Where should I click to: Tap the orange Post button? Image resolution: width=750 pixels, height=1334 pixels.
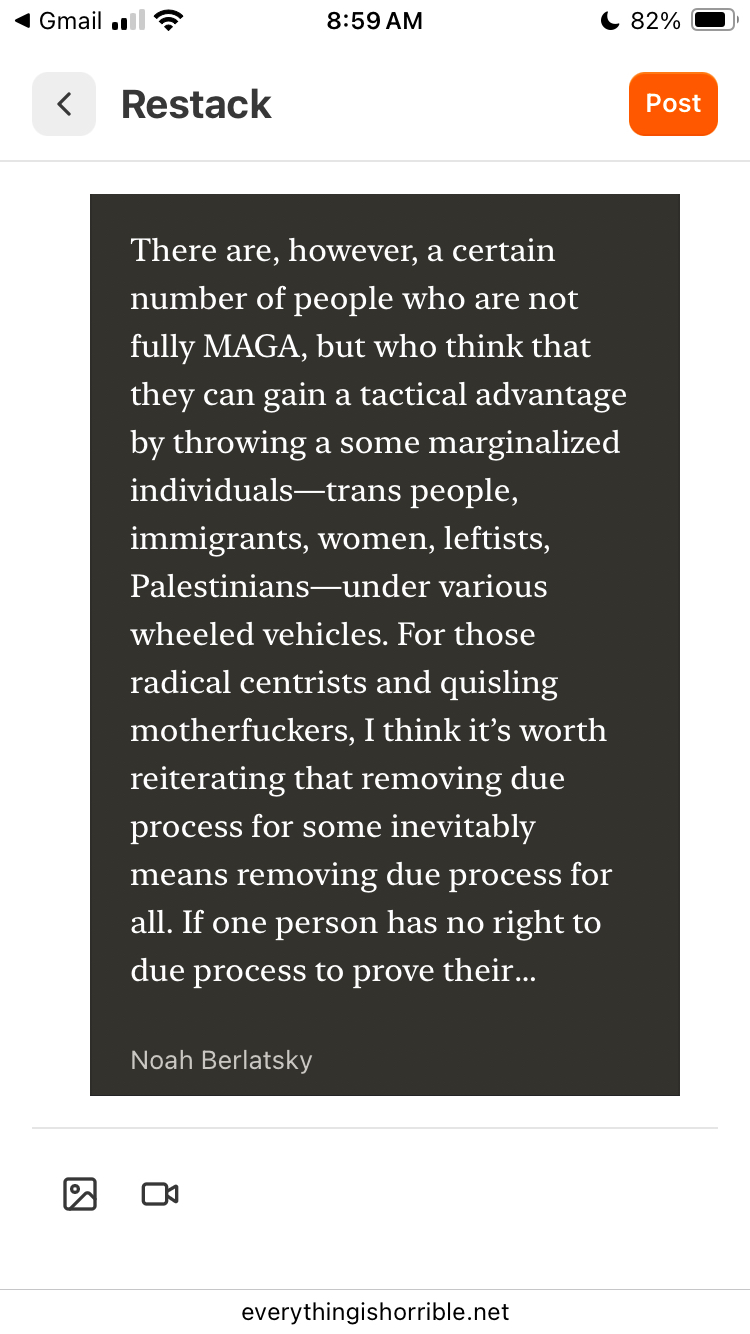[673, 104]
